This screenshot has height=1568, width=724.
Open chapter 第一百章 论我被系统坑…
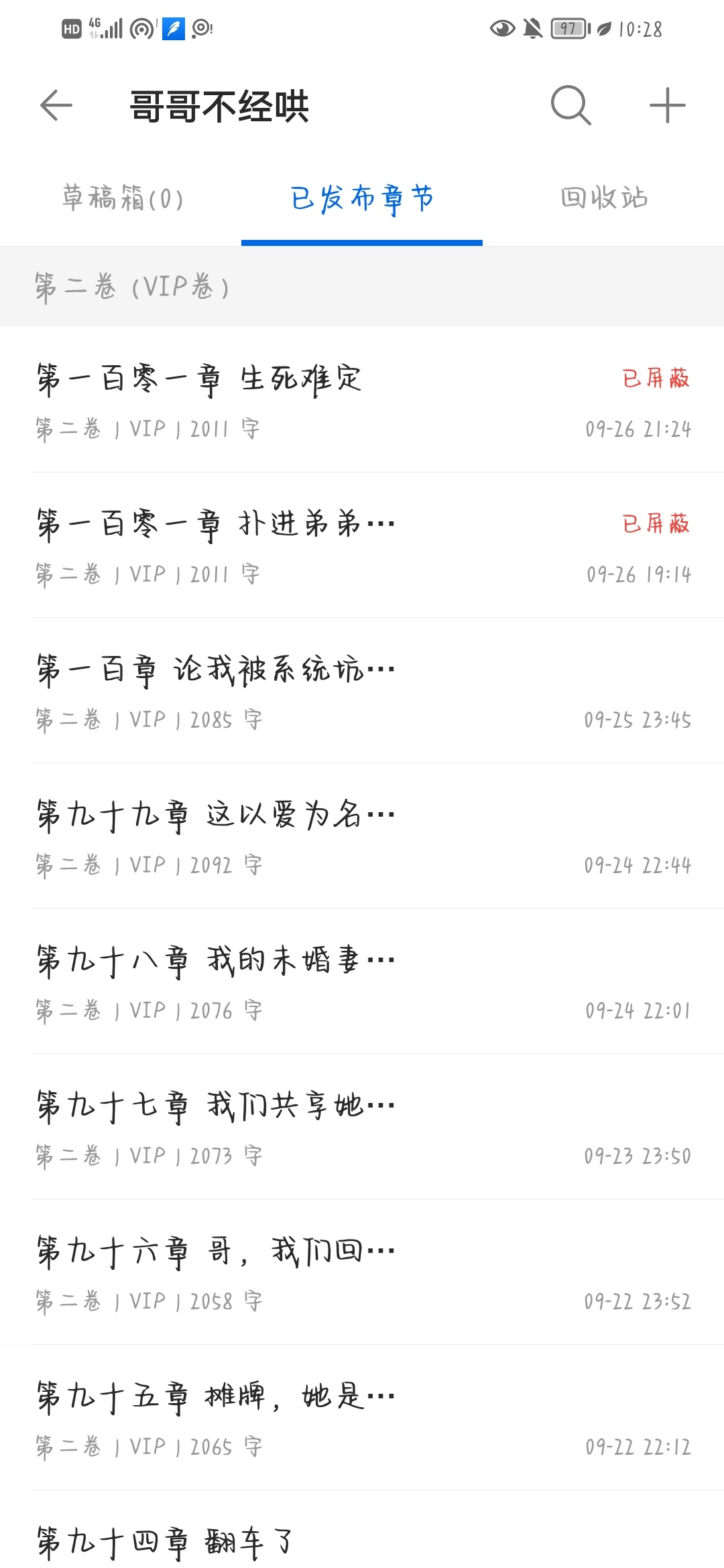click(362, 691)
